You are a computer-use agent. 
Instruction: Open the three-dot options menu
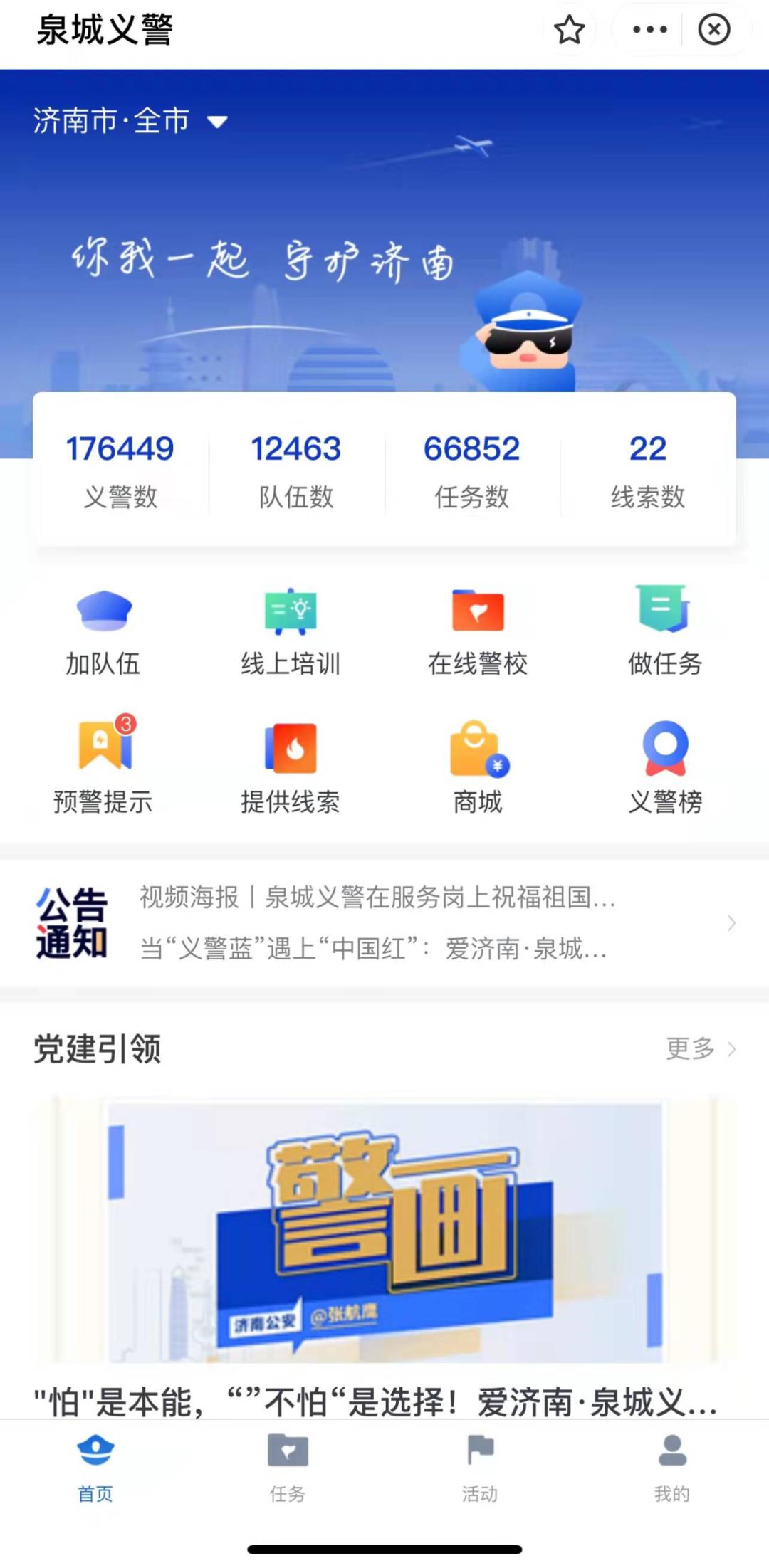point(647,30)
